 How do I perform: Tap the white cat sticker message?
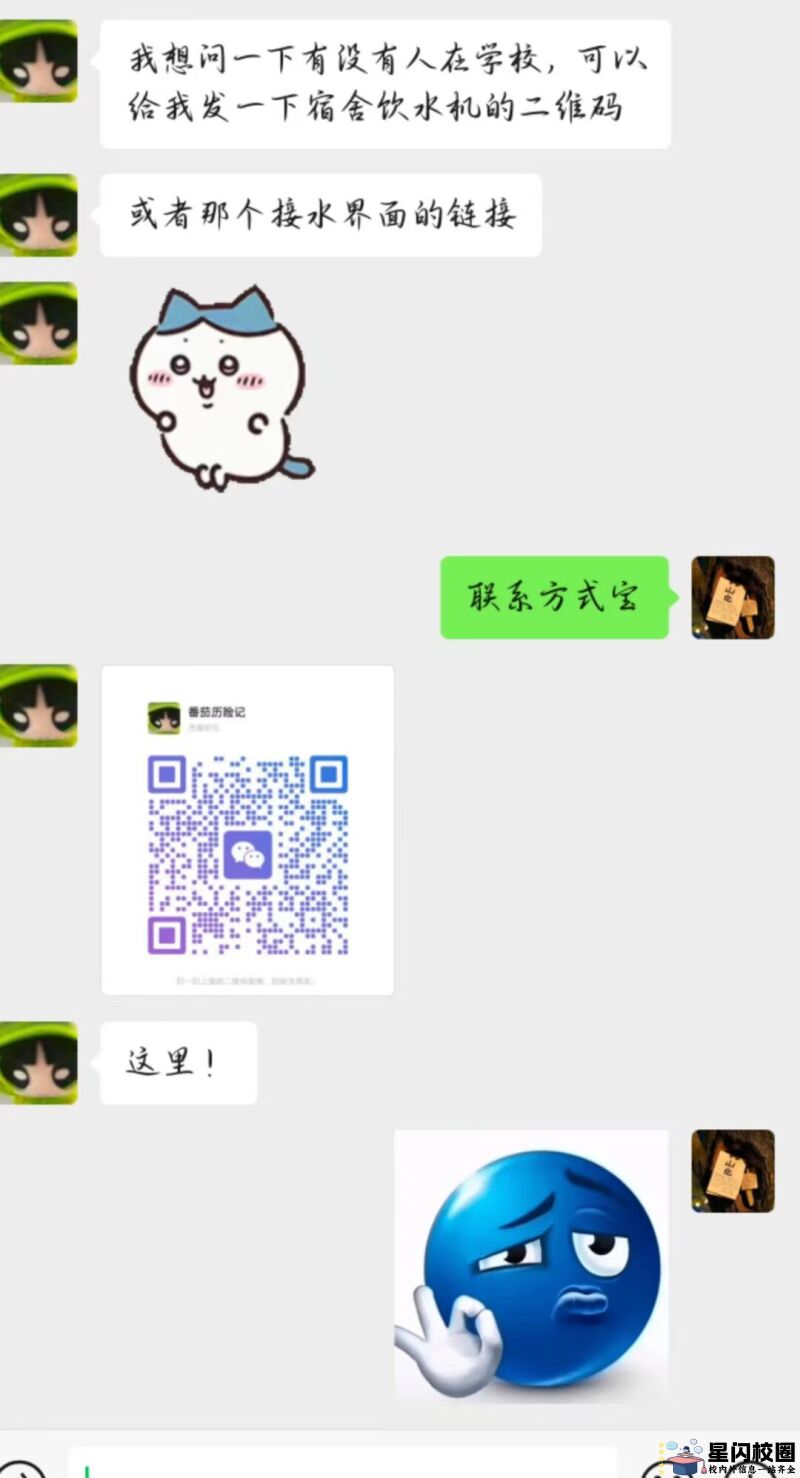[x=220, y=390]
